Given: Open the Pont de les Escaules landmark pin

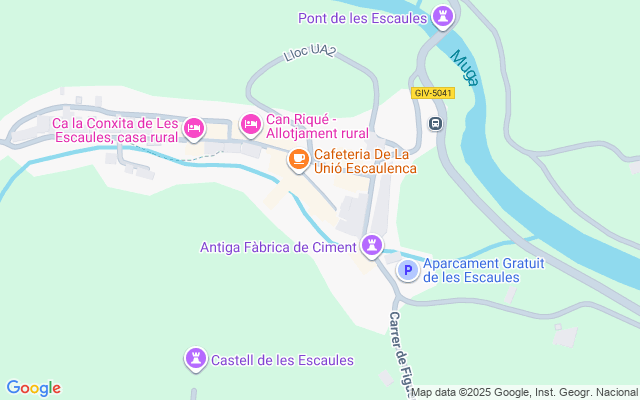Looking at the screenshot, I should point(442,17).
